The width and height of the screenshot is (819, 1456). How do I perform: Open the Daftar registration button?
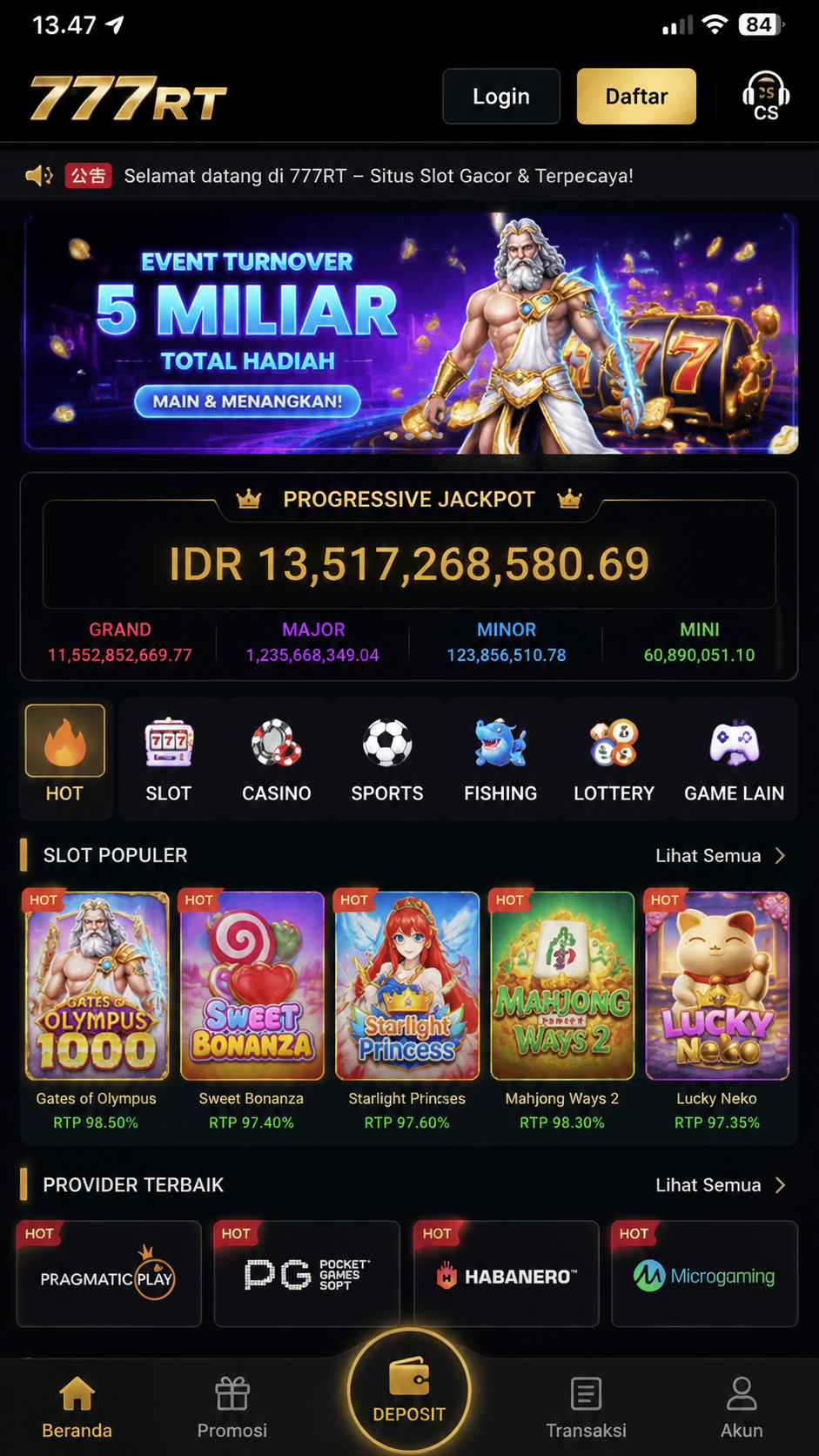pos(636,97)
